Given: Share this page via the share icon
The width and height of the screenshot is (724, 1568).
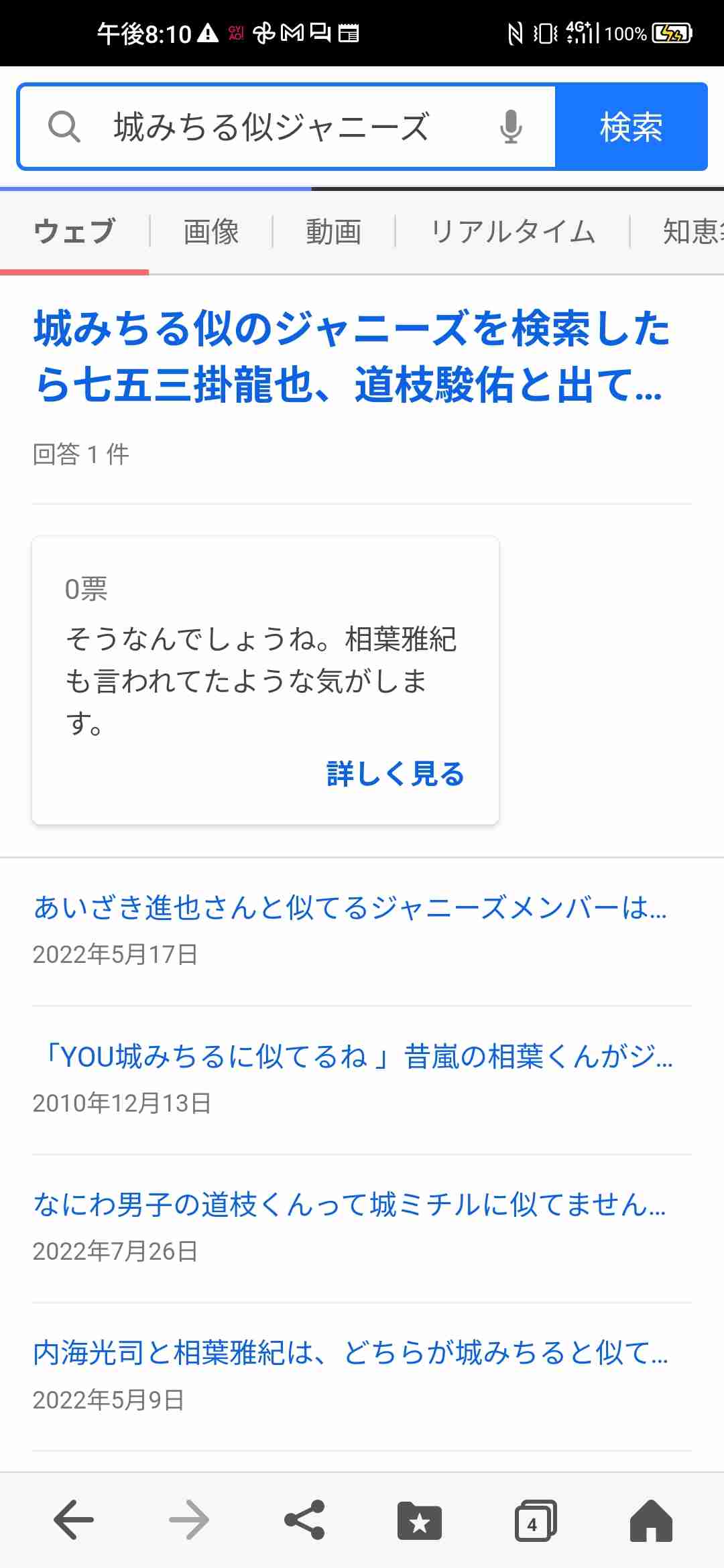Looking at the screenshot, I should (304, 1520).
